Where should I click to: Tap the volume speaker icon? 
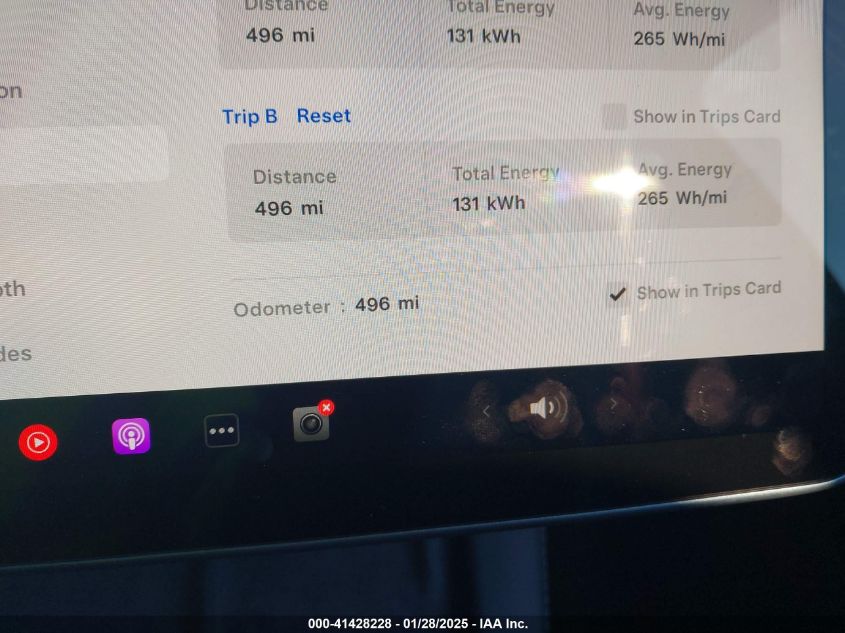point(546,408)
